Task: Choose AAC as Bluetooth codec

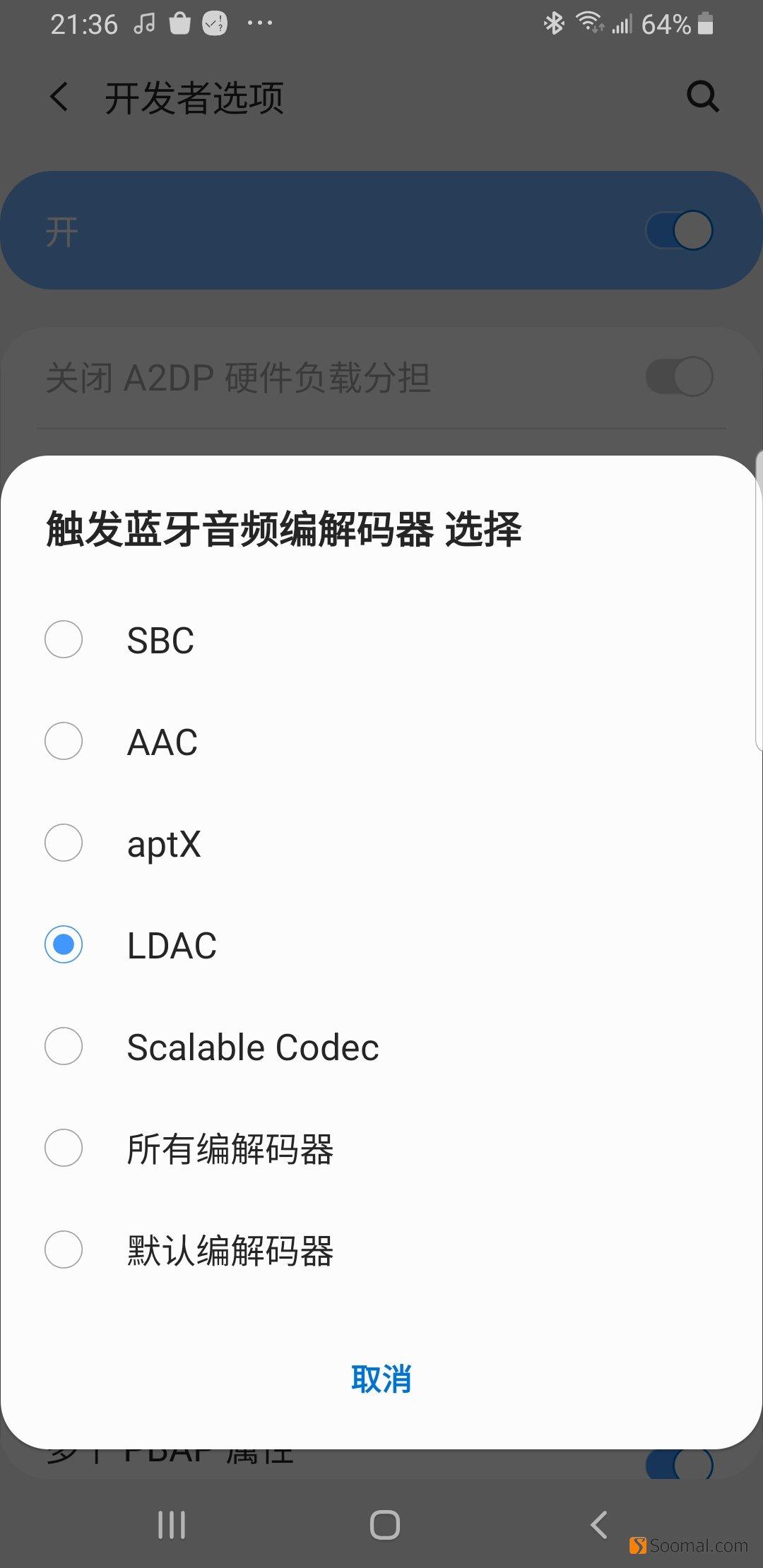Action: coord(381,742)
